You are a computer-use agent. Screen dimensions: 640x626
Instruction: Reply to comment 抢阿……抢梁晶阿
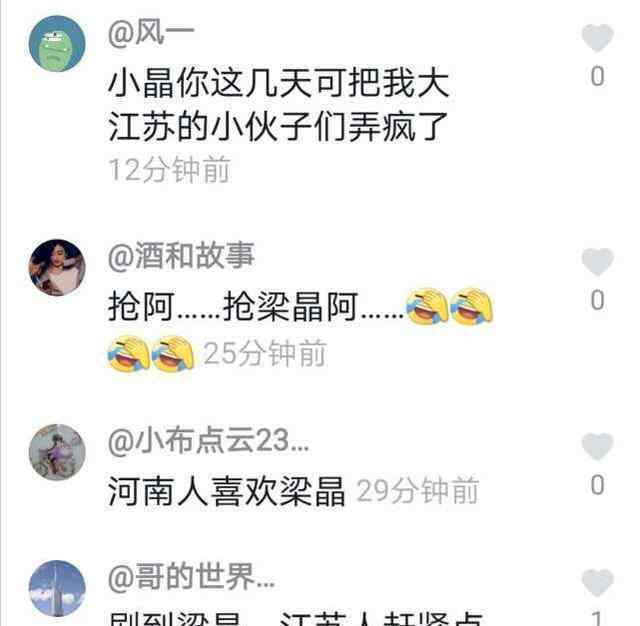(x=255, y=307)
